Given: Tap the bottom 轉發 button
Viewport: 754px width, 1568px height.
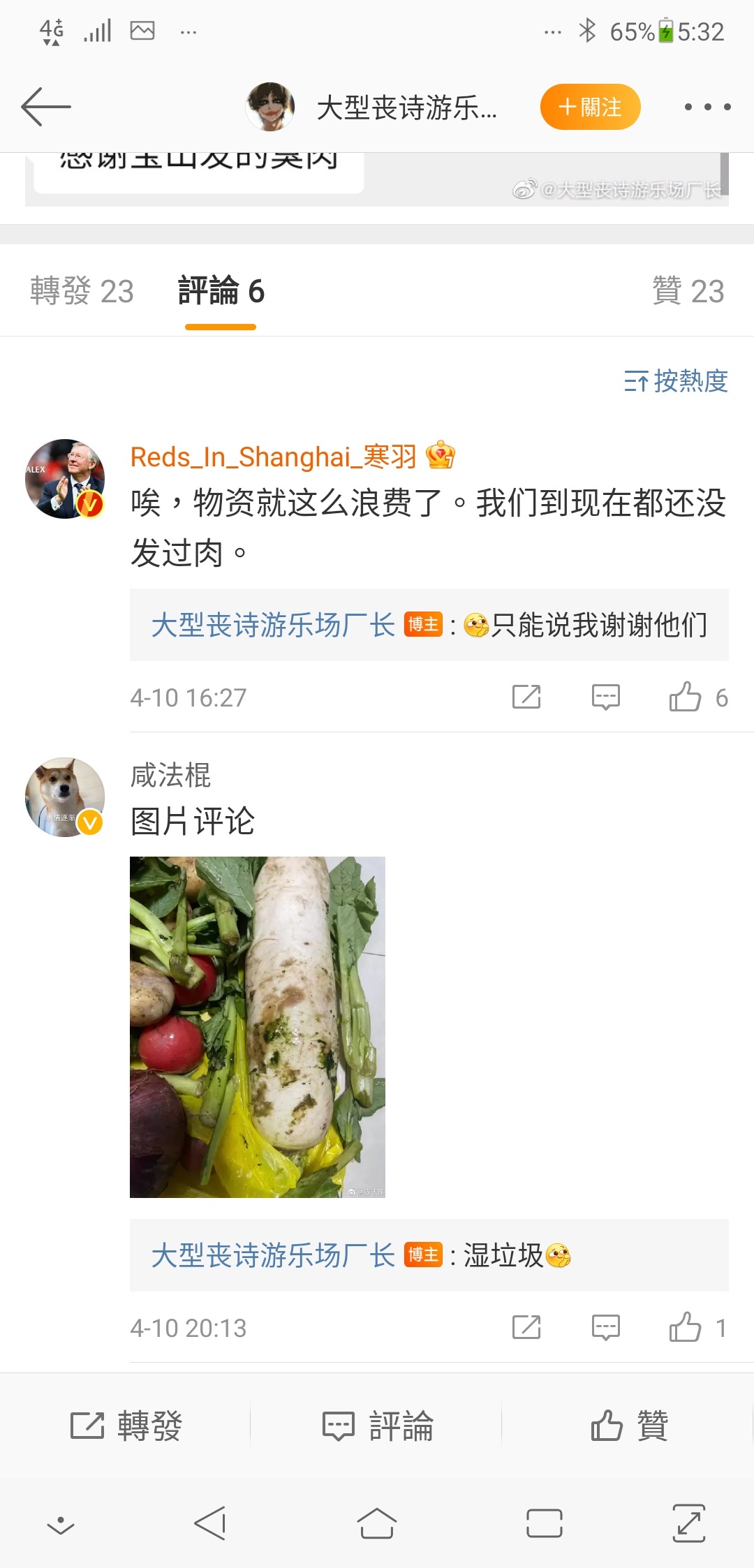Looking at the screenshot, I should [126, 1426].
